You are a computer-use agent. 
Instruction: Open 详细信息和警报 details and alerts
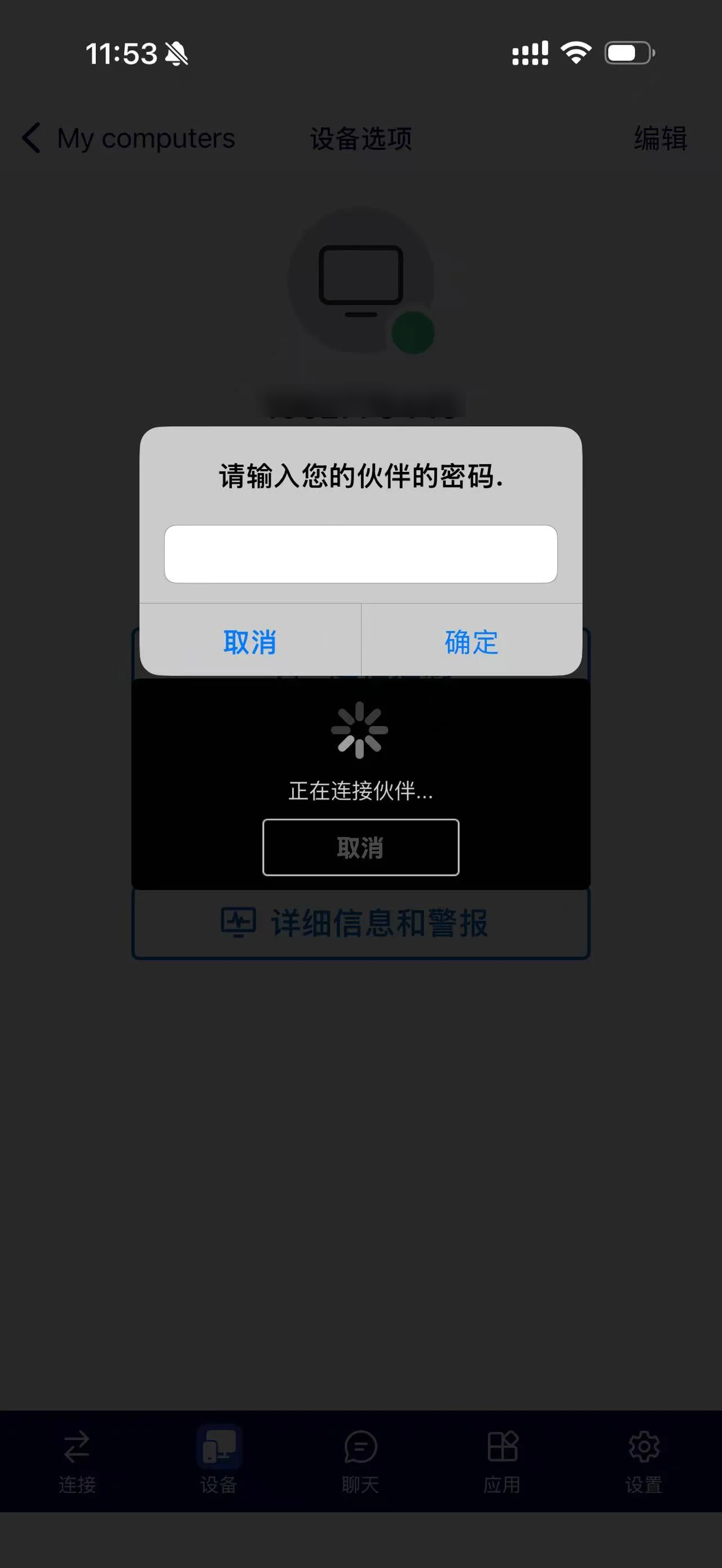click(360, 924)
